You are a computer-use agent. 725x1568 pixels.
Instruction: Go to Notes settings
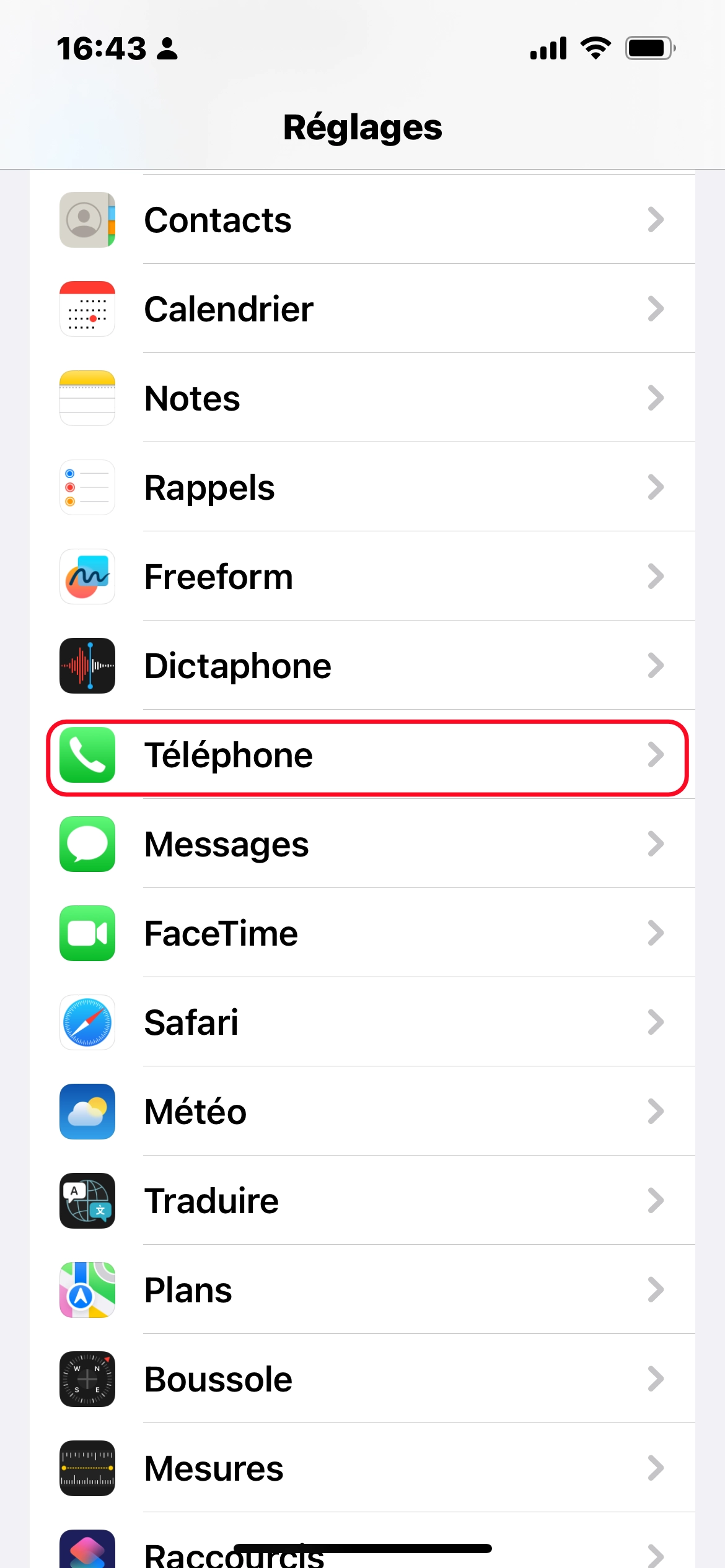[362, 398]
